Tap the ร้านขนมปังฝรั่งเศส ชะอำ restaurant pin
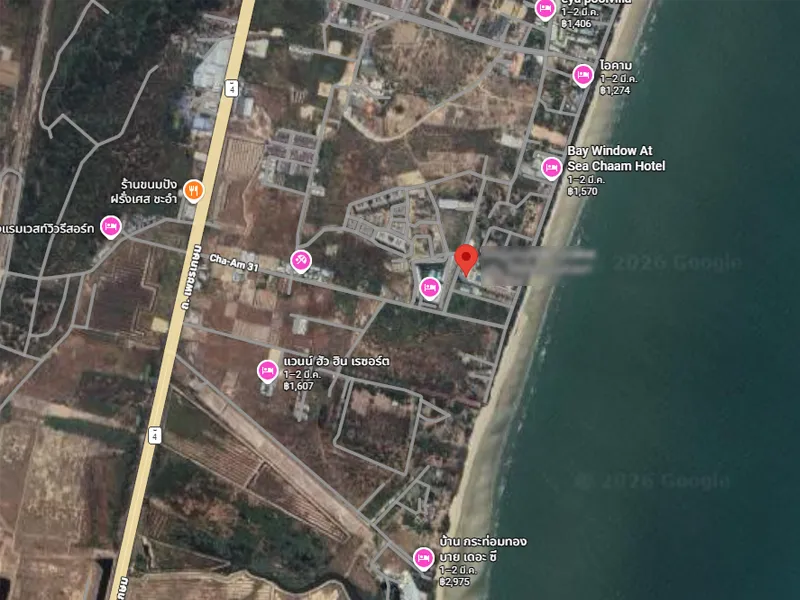The height and width of the screenshot is (600, 800). [x=194, y=190]
